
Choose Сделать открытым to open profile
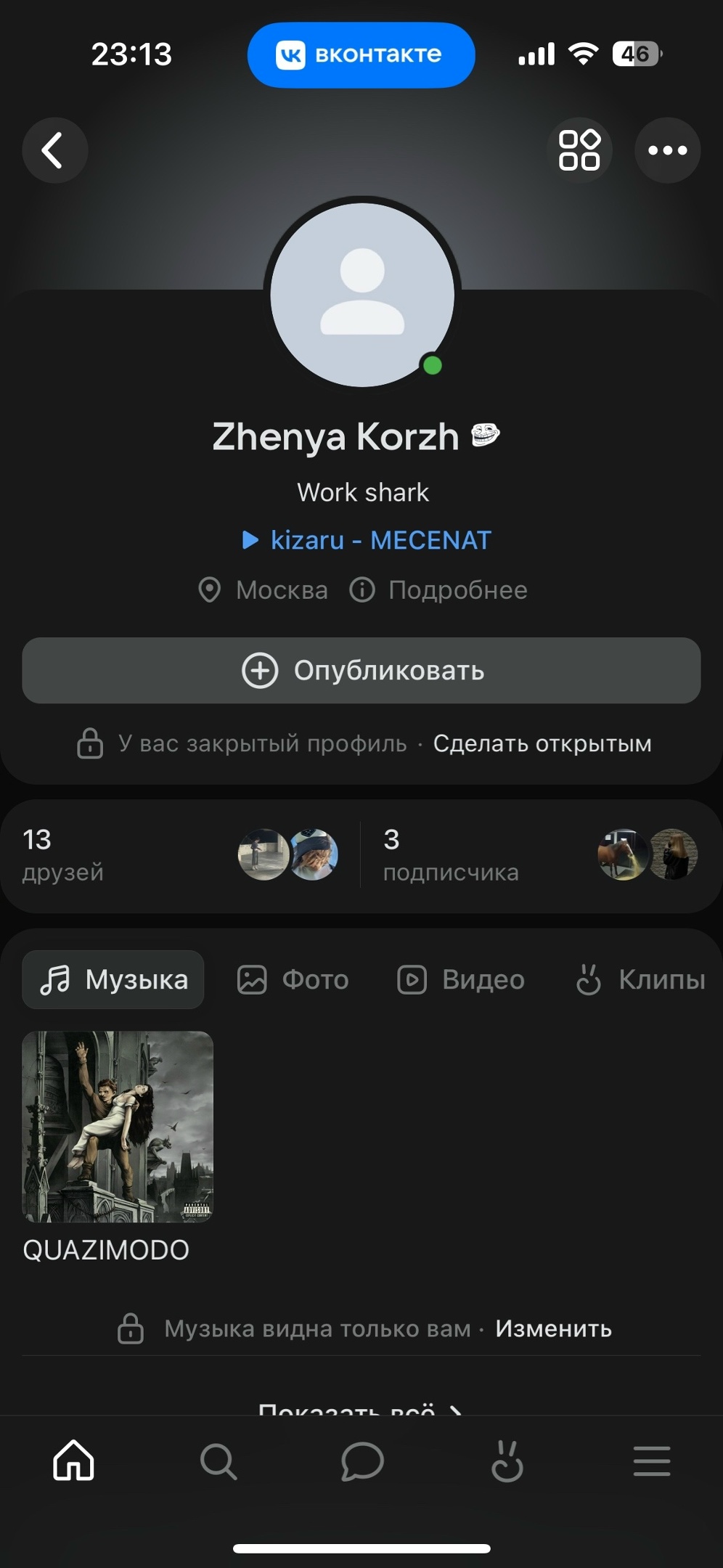(542, 743)
